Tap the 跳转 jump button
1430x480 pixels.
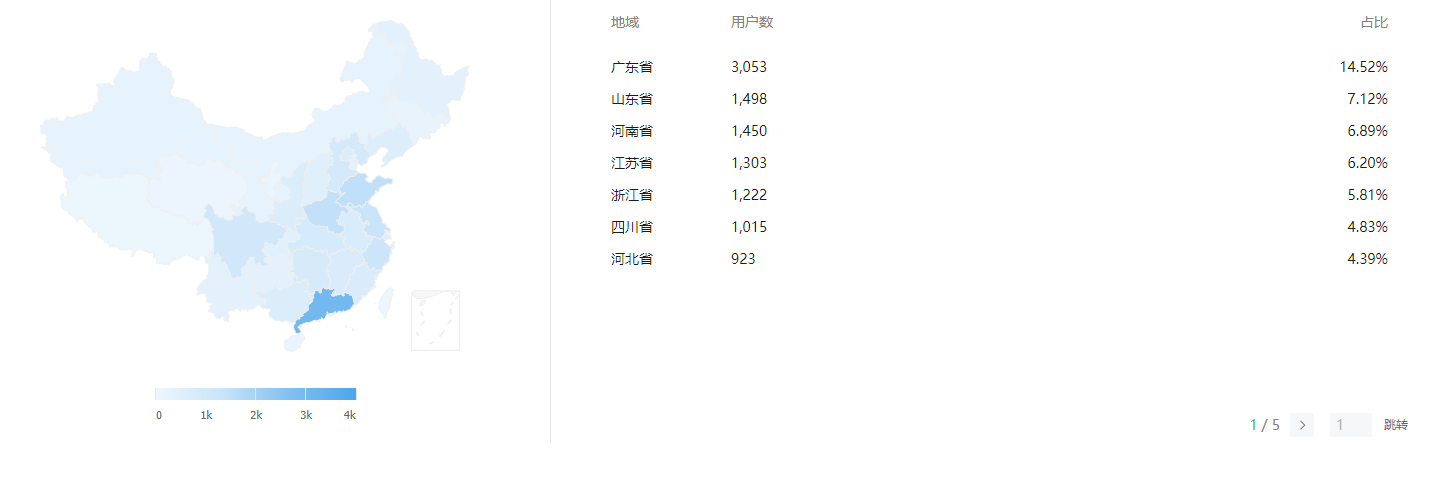point(1395,425)
